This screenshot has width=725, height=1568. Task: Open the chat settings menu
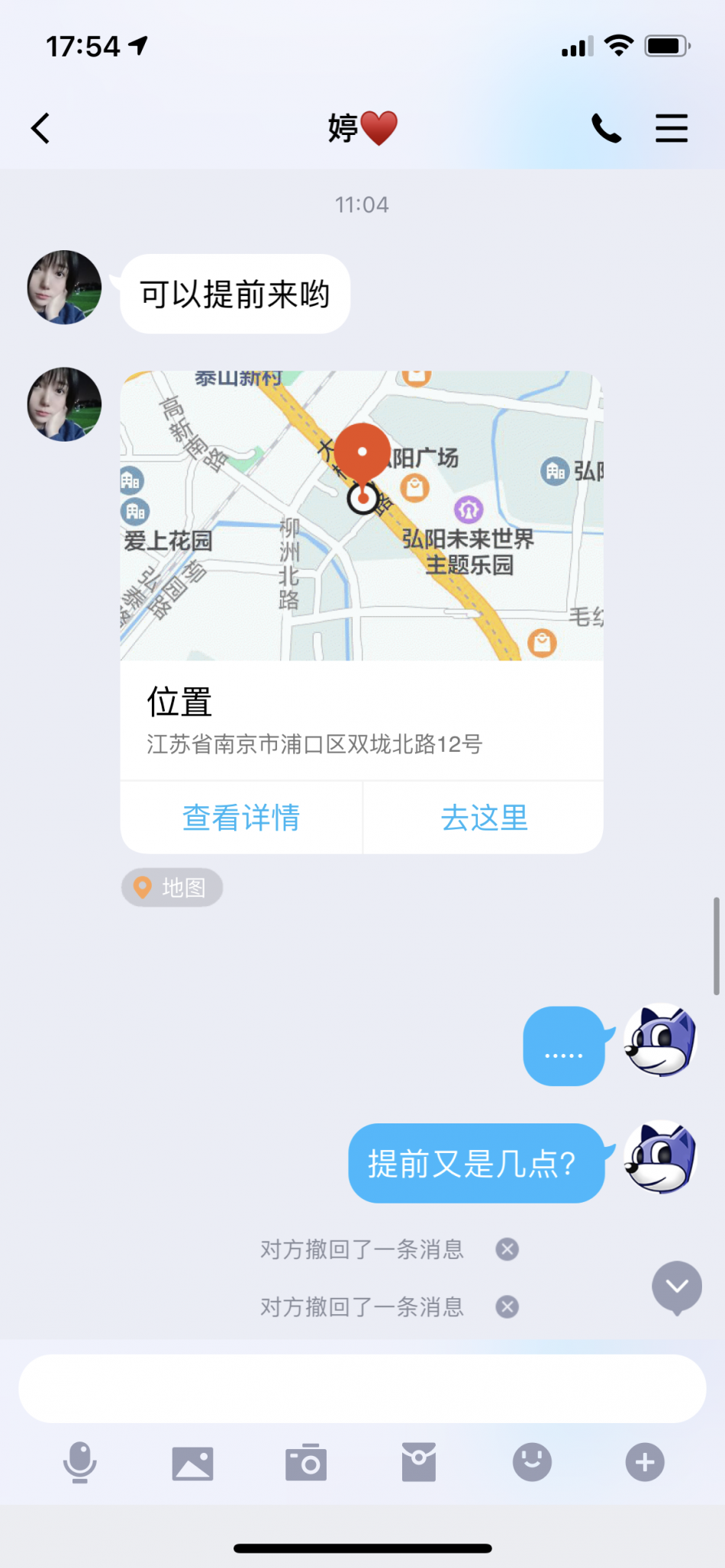tap(671, 128)
